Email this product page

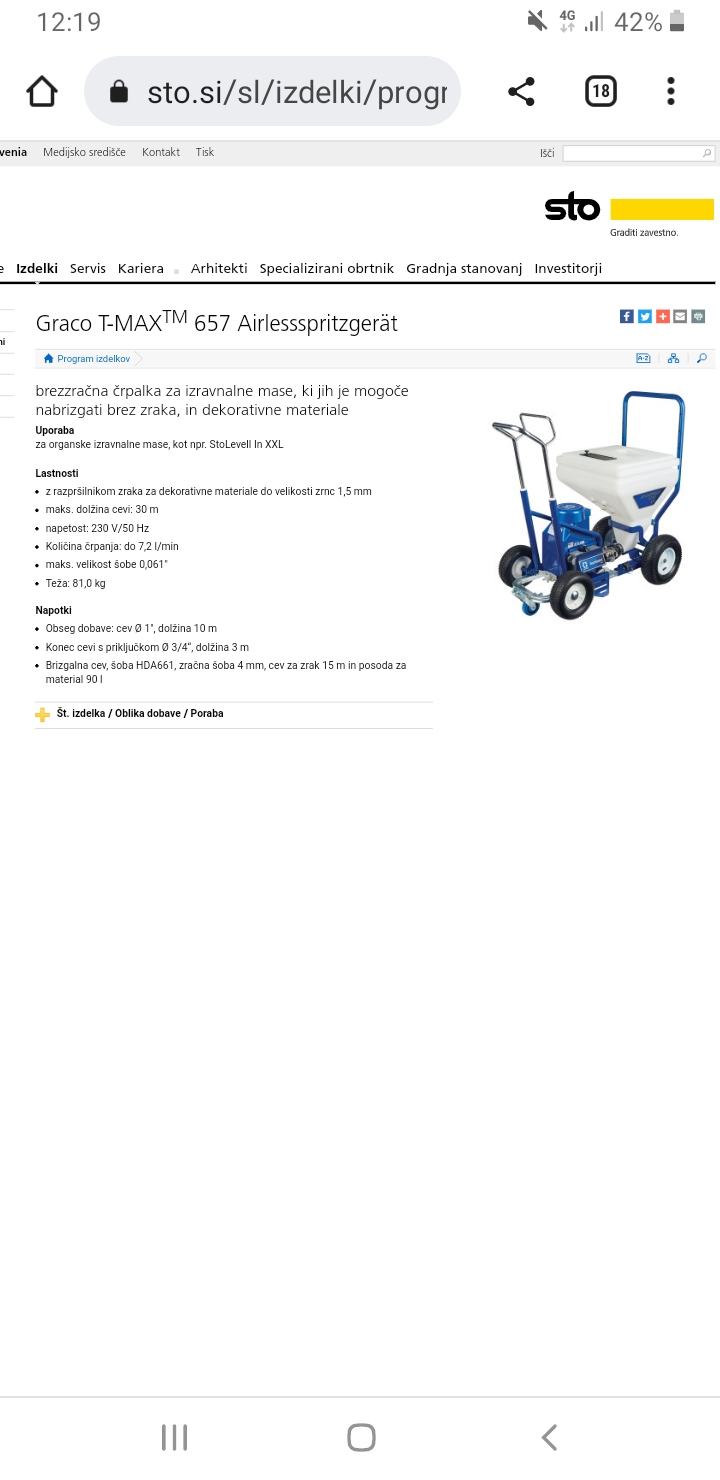tap(680, 316)
